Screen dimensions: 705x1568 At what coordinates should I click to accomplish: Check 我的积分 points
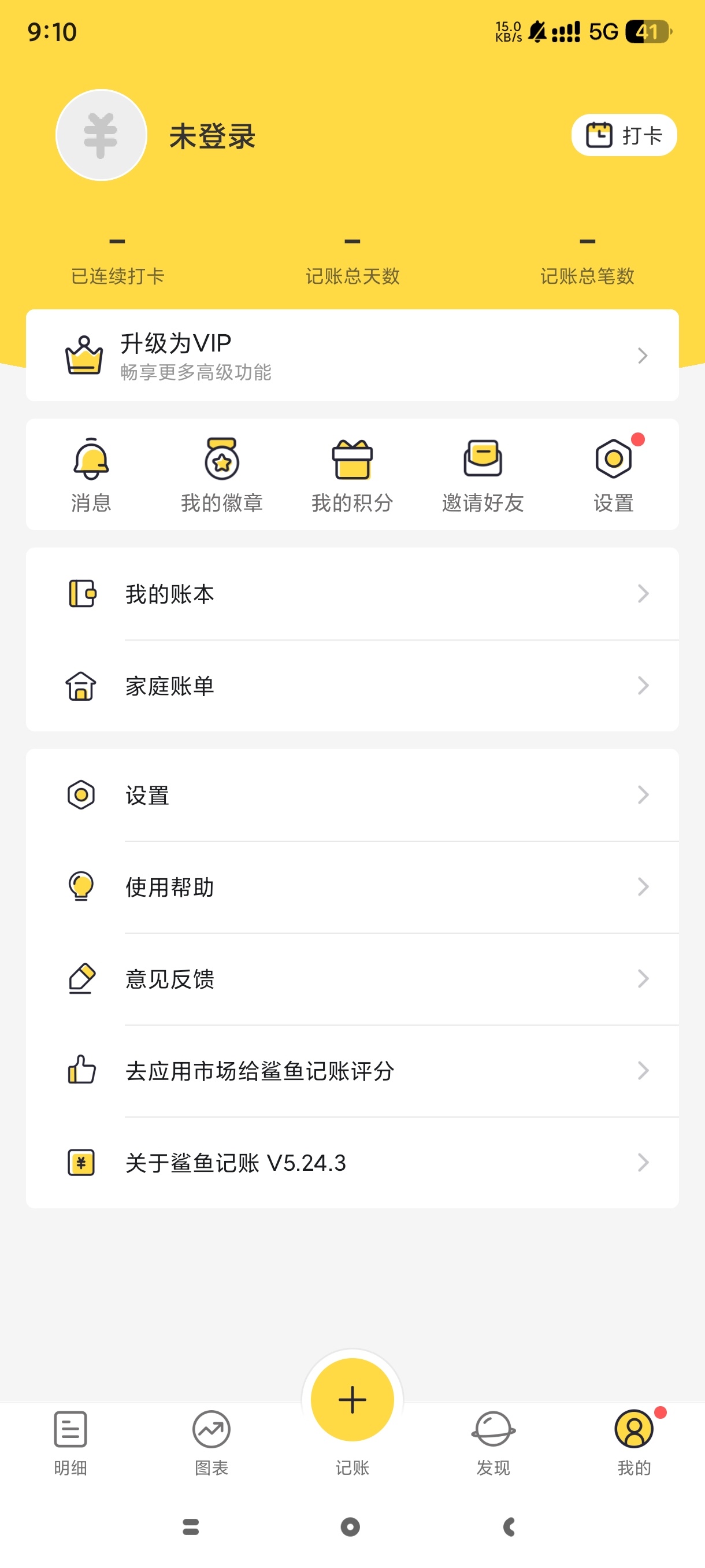[352, 475]
